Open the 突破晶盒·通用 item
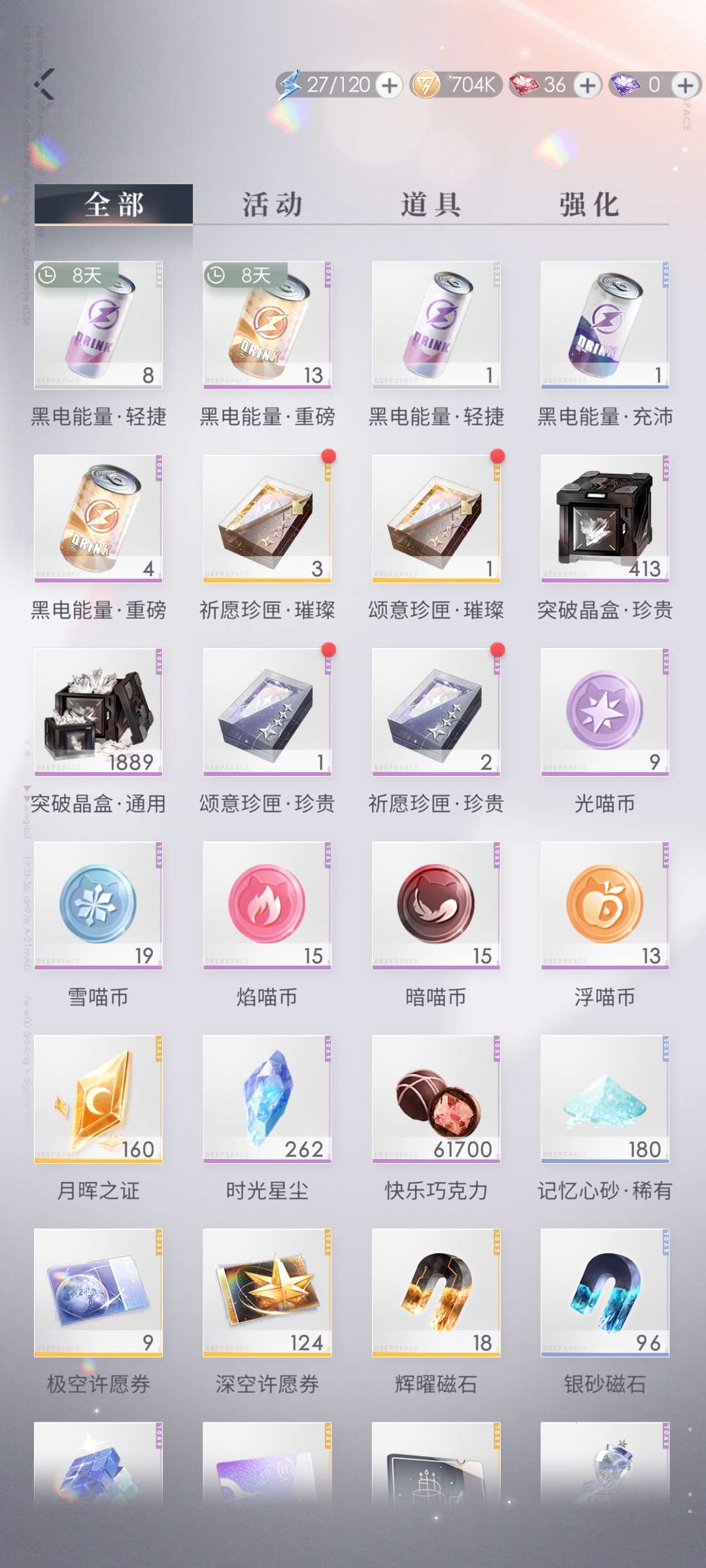The width and height of the screenshot is (706, 1568). (x=98, y=711)
